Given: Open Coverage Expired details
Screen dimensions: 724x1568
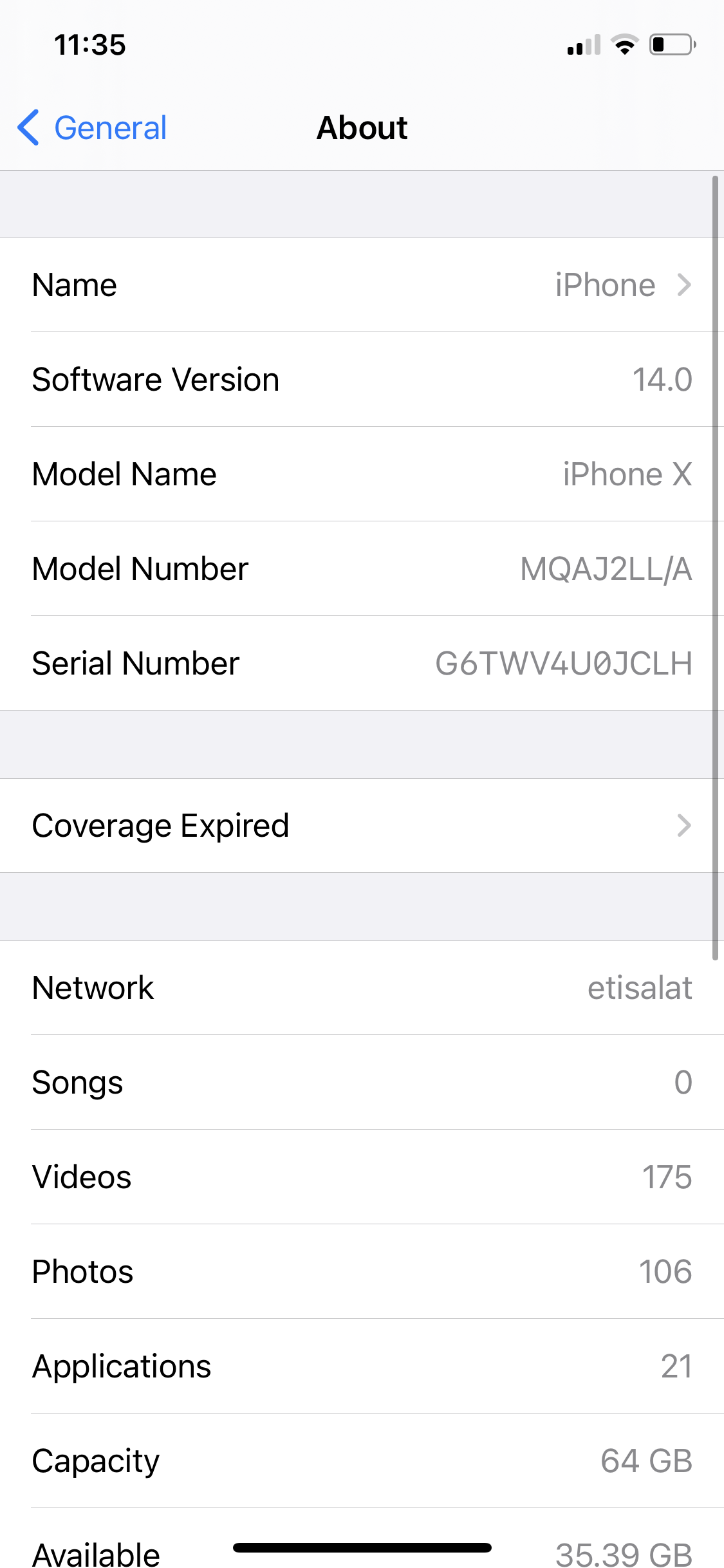Looking at the screenshot, I should click(x=362, y=826).
